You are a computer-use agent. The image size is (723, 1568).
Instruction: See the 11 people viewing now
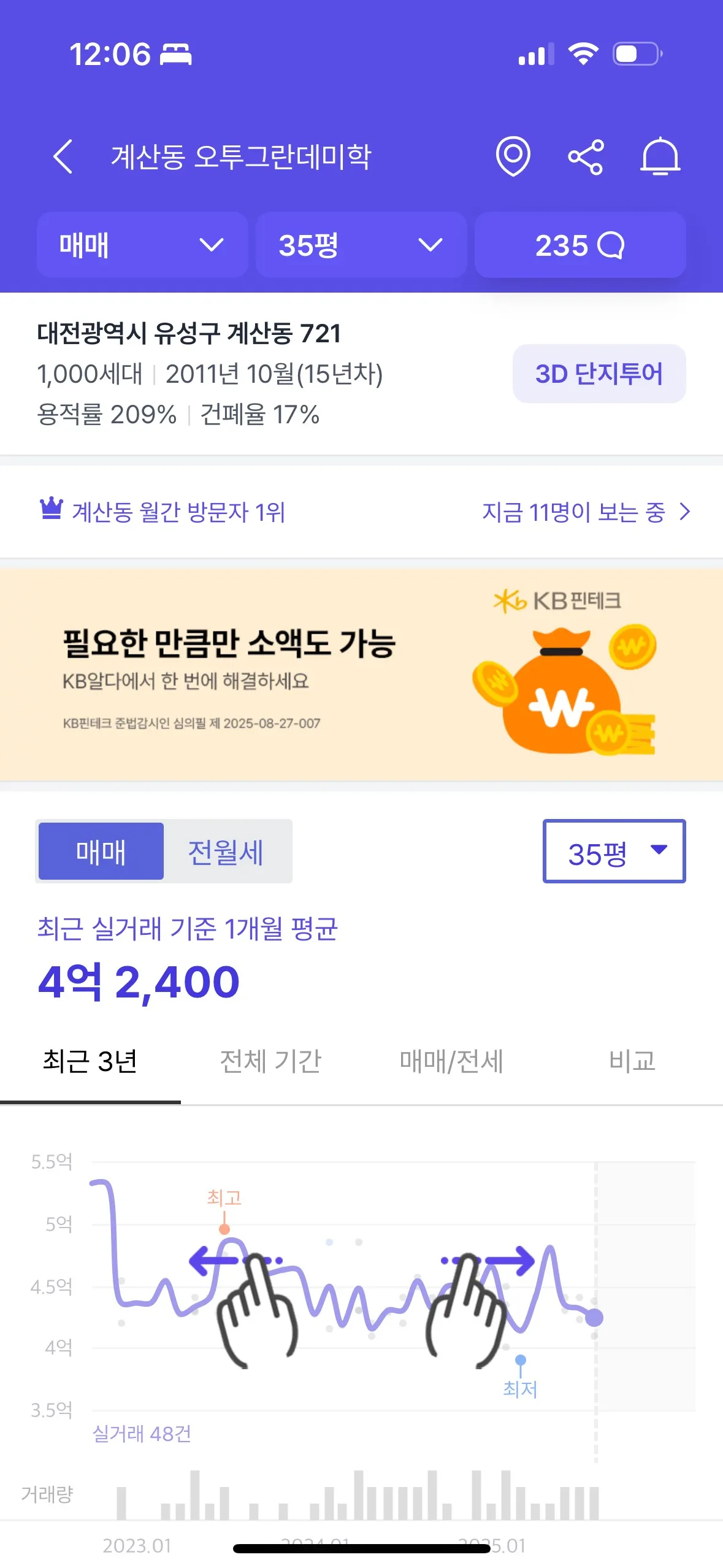click(x=586, y=512)
